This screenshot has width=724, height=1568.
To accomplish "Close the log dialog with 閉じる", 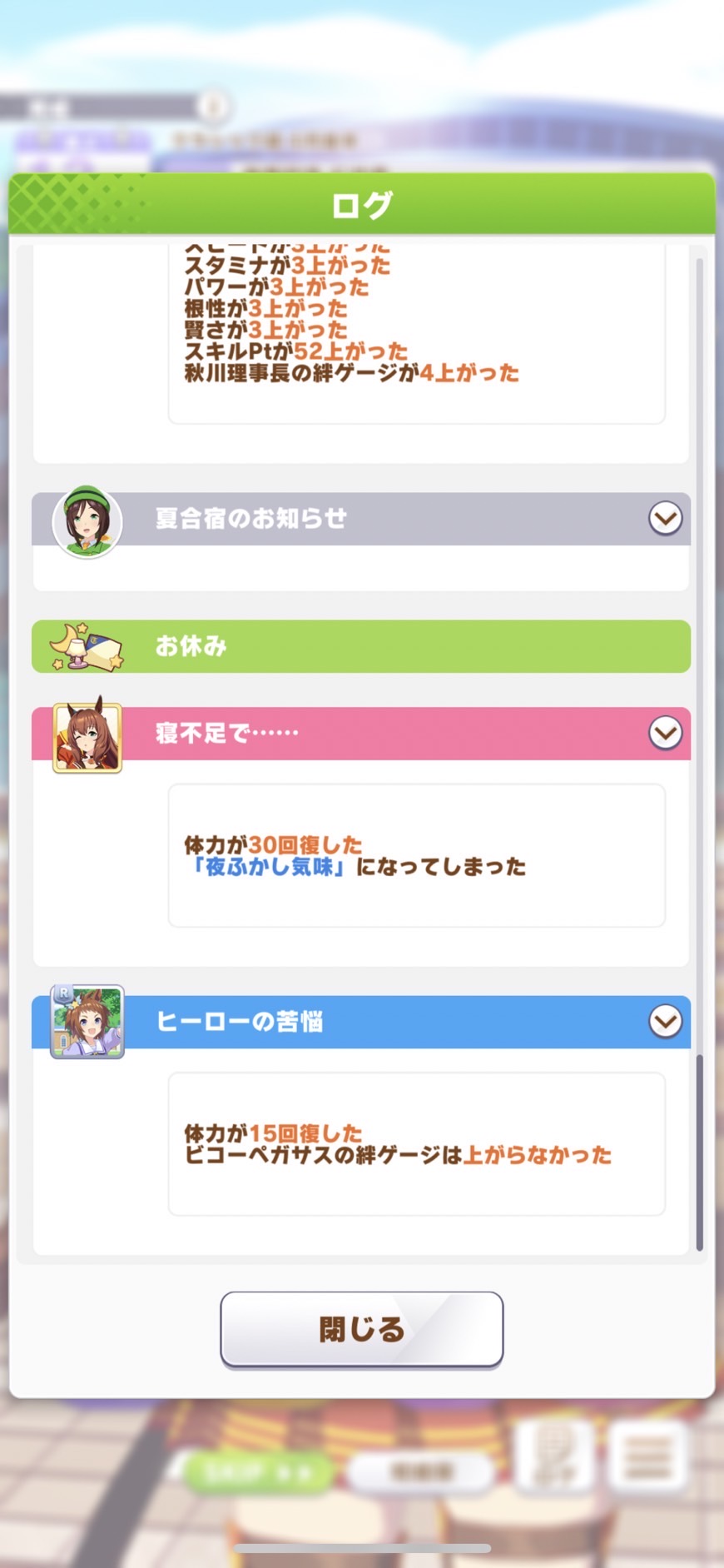I will point(361,1329).
